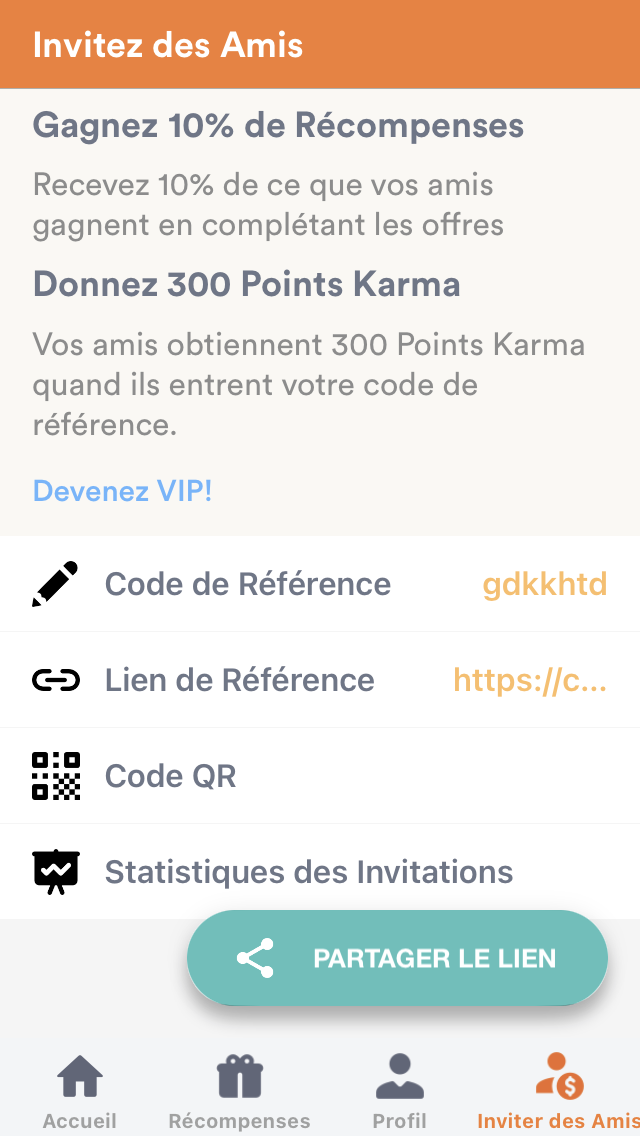
Task: Open the Profil tab
Action: point(399,1092)
